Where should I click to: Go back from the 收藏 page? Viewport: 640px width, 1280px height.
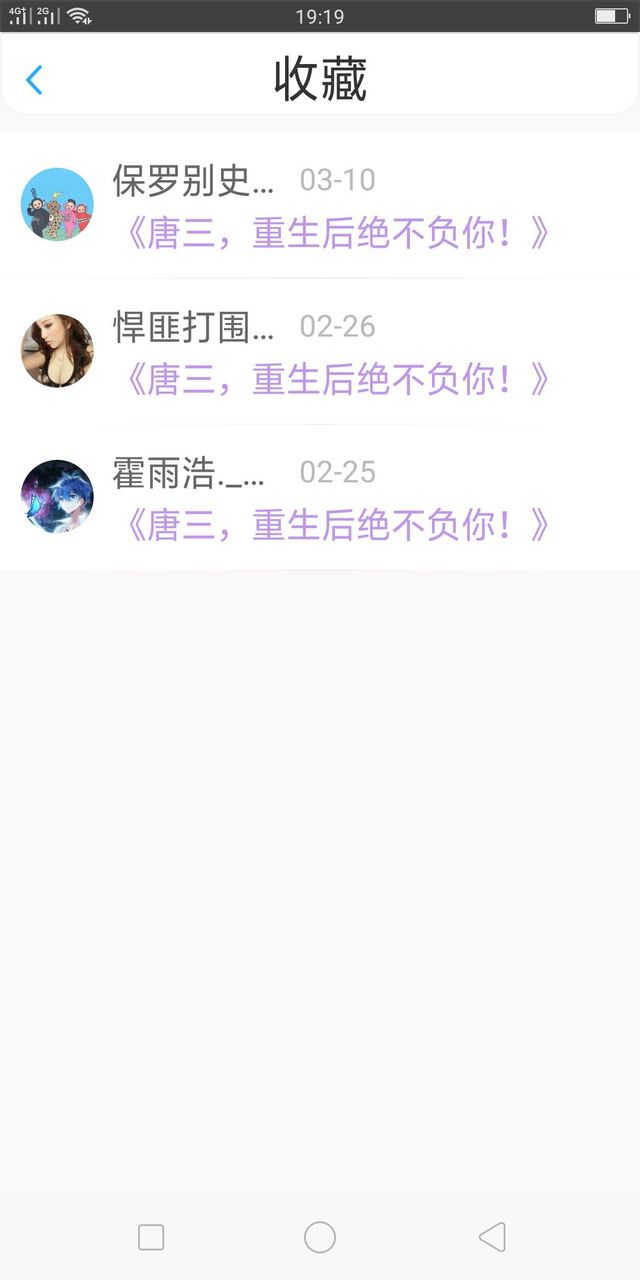[34, 80]
